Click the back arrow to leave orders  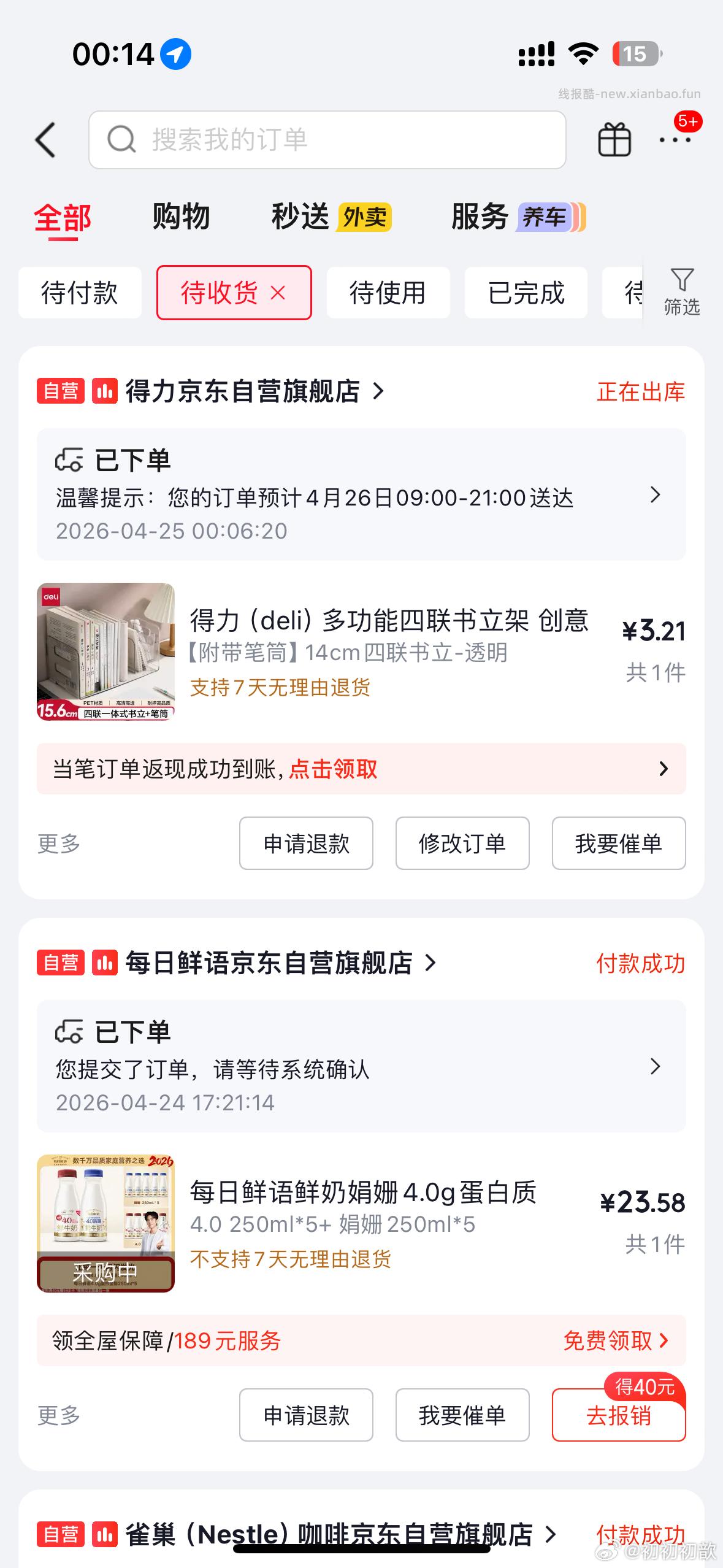tap(45, 140)
